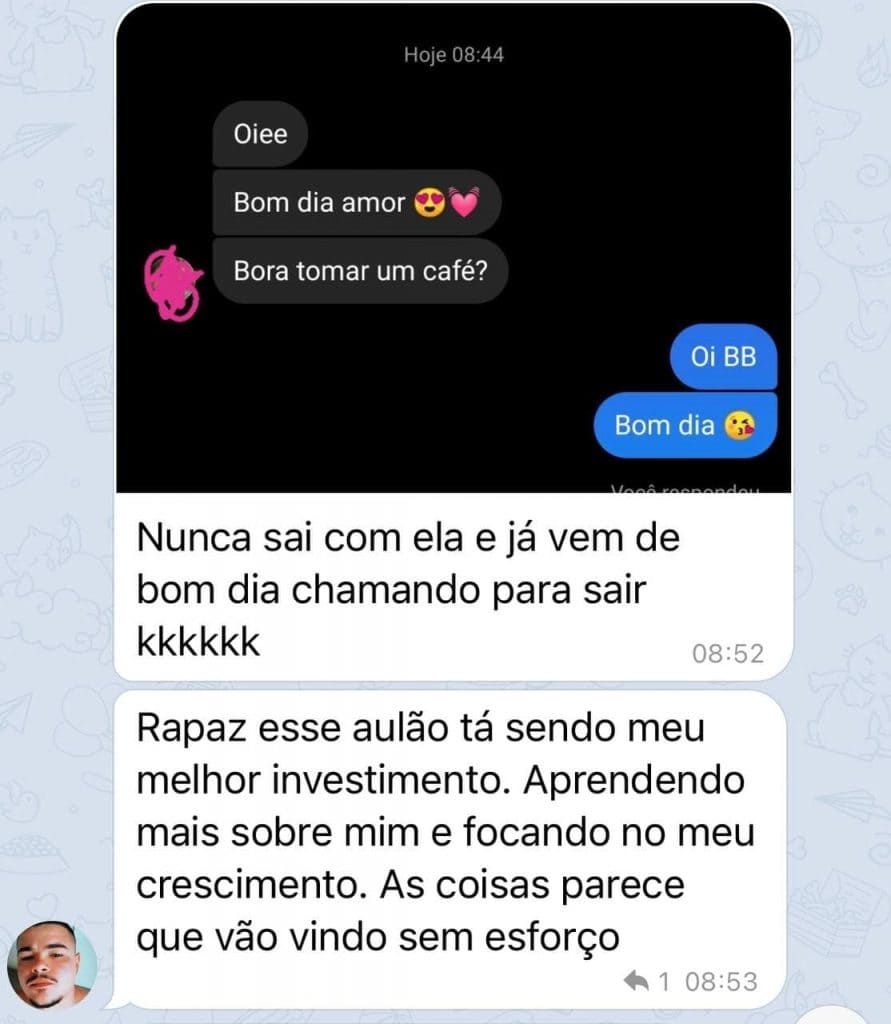This screenshot has height=1024, width=891.
Task: Open the sender's profile photo avatar
Action: tap(51, 965)
